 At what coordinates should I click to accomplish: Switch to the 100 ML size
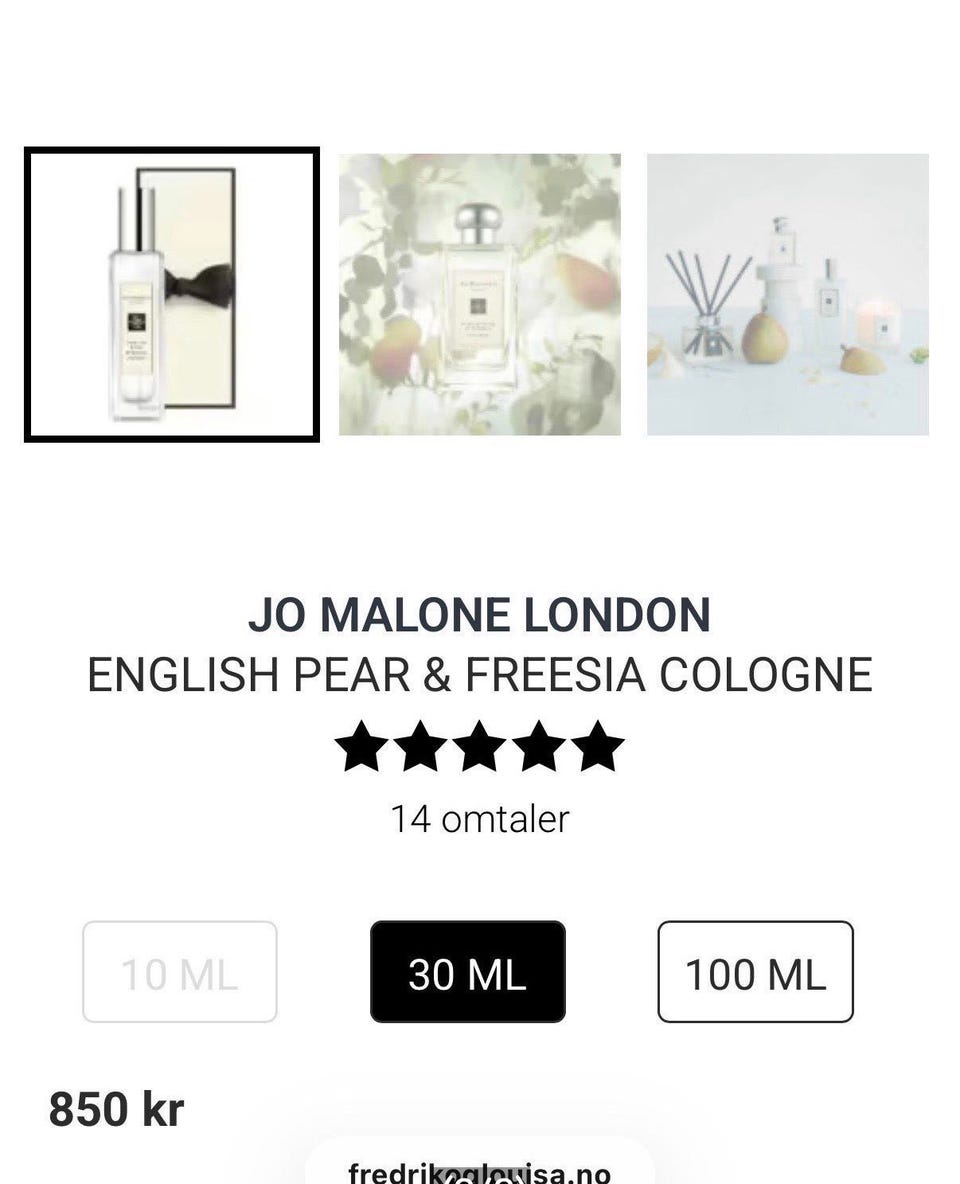coord(755,971)
